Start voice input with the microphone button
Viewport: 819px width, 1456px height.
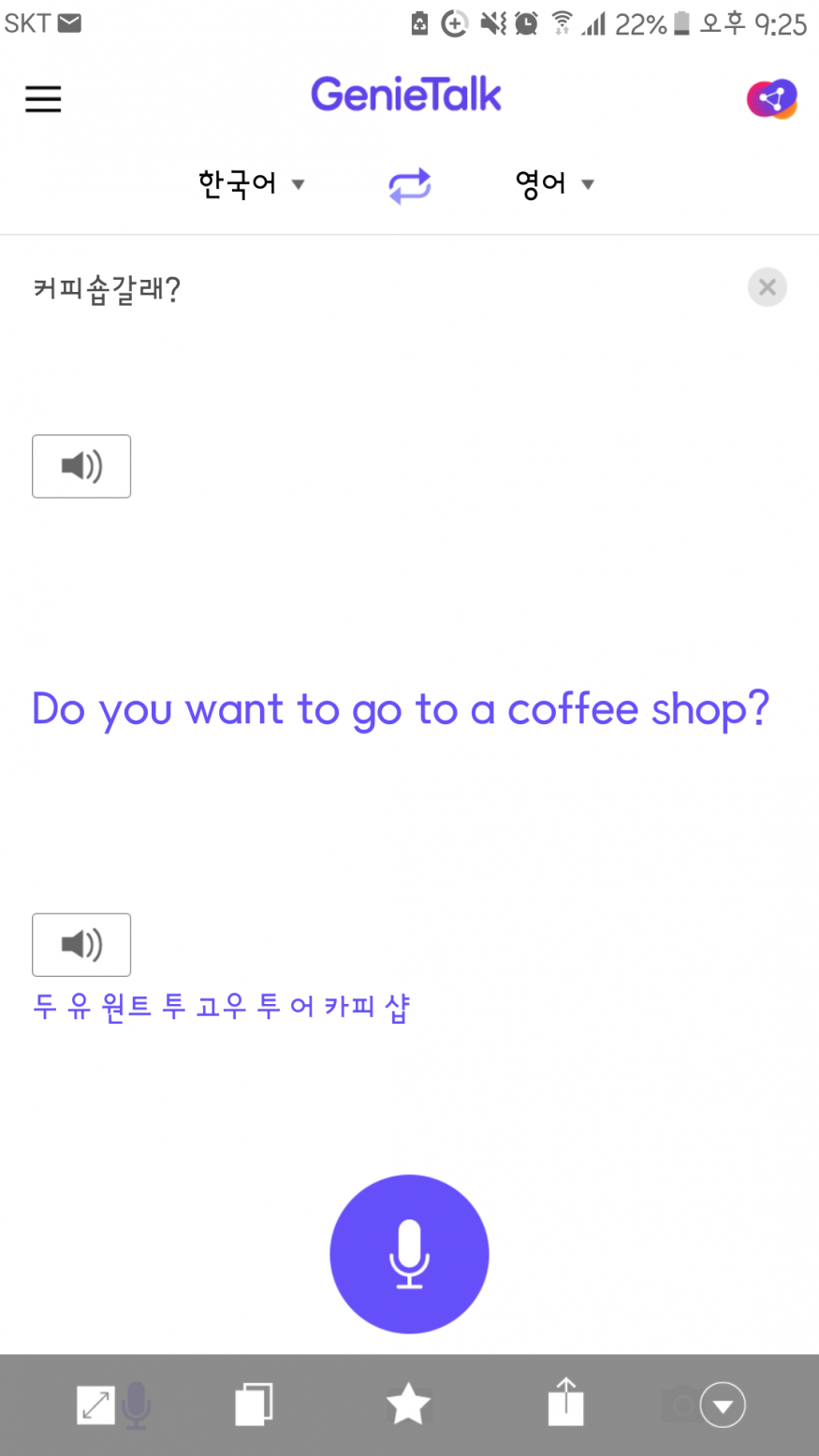click(409, 1254)
